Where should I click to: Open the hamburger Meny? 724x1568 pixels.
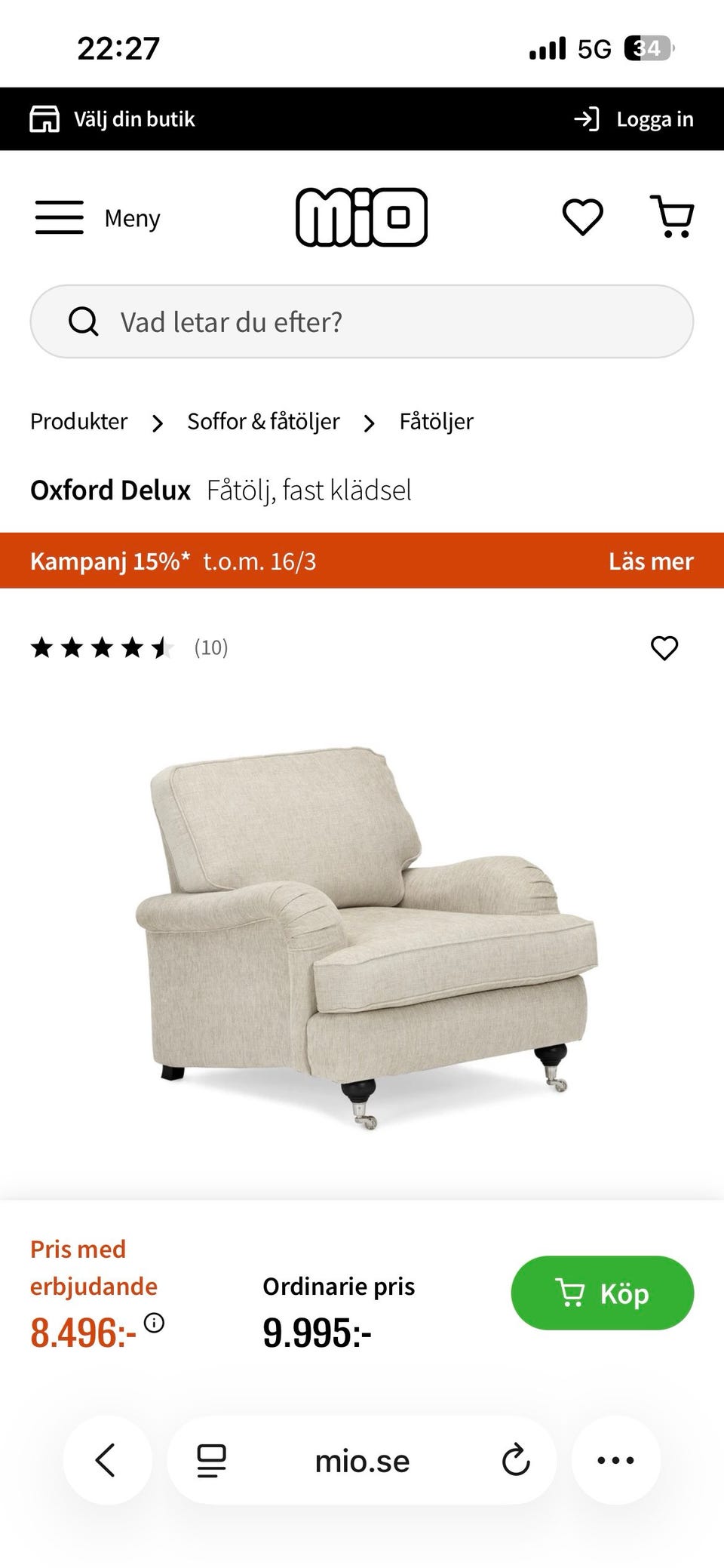pyautogui.click(x=60, y=217)
